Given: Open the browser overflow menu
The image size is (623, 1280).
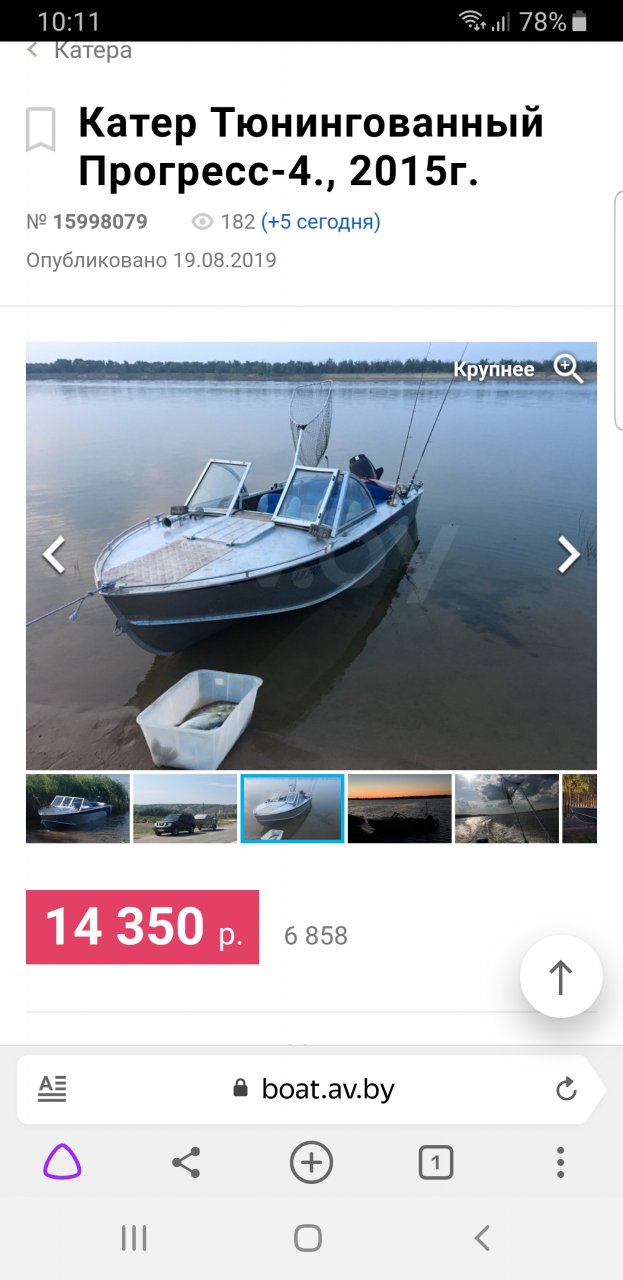Looking at the screenshot, I should pyautogui.click(x=560, y=1162).
